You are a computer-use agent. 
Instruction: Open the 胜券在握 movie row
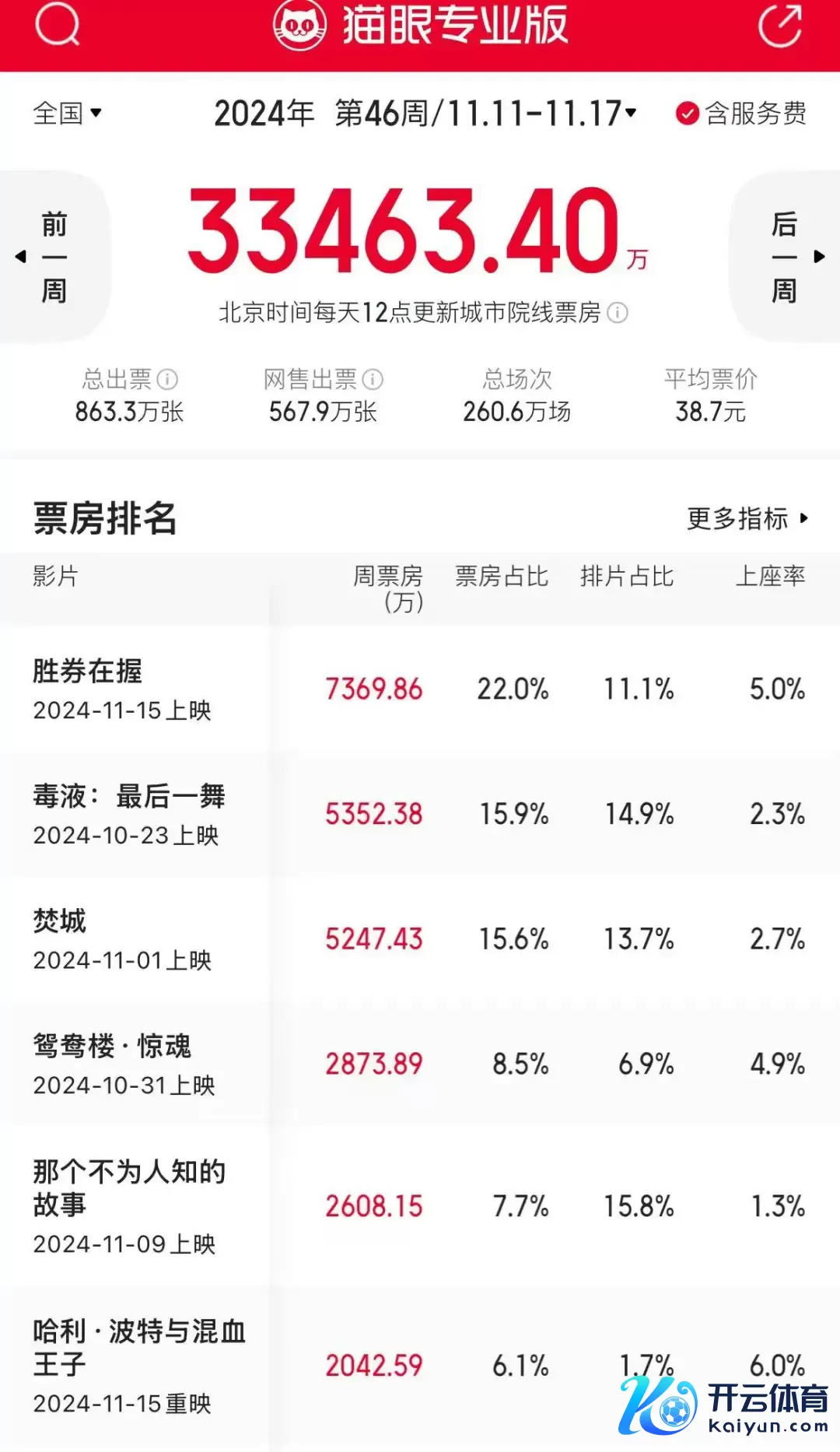click(x=420, y=689)
